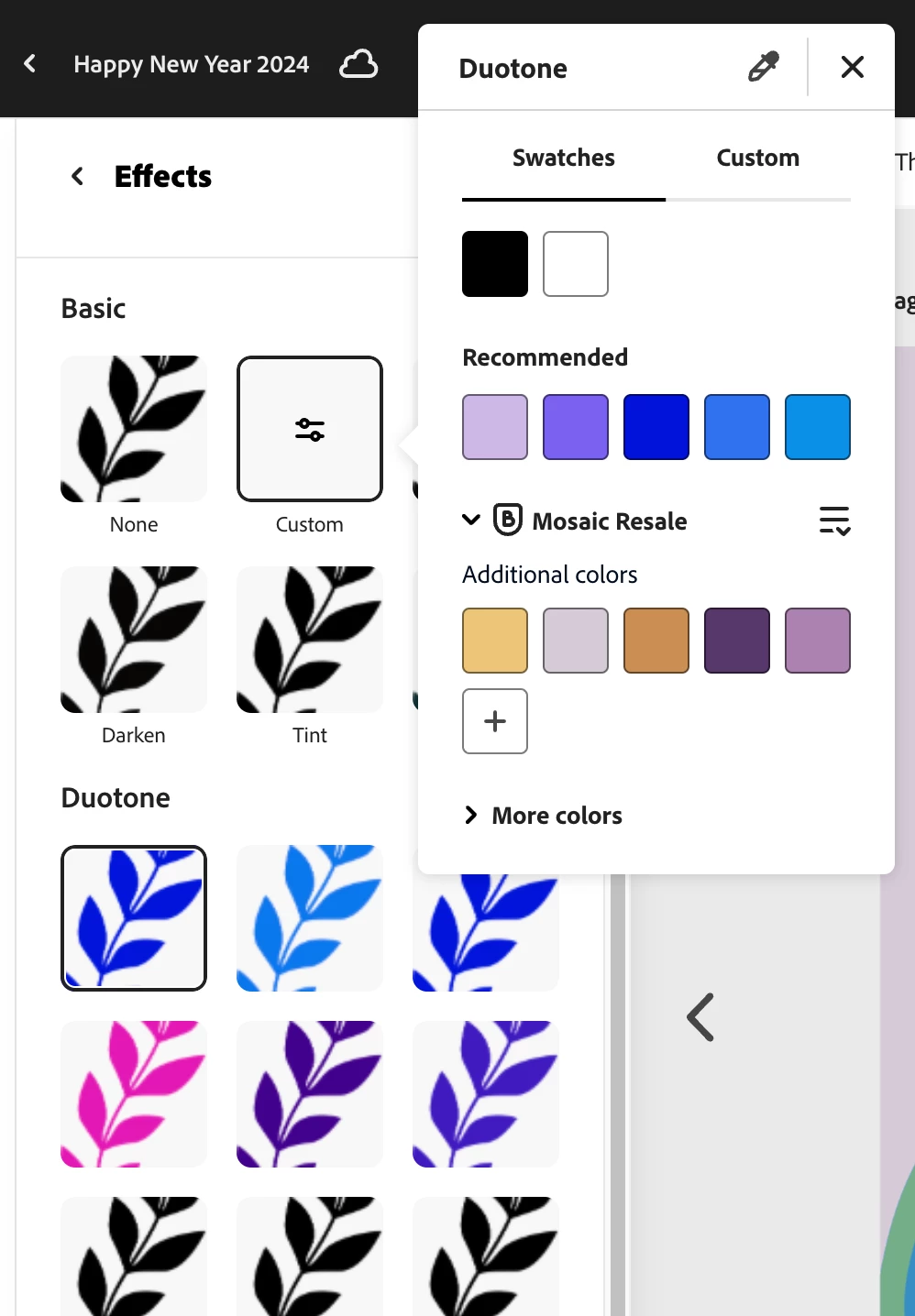This screenshot has width=915, height=1316.
Task: Go back from the Effects panel
Action: tap(78, 176)
